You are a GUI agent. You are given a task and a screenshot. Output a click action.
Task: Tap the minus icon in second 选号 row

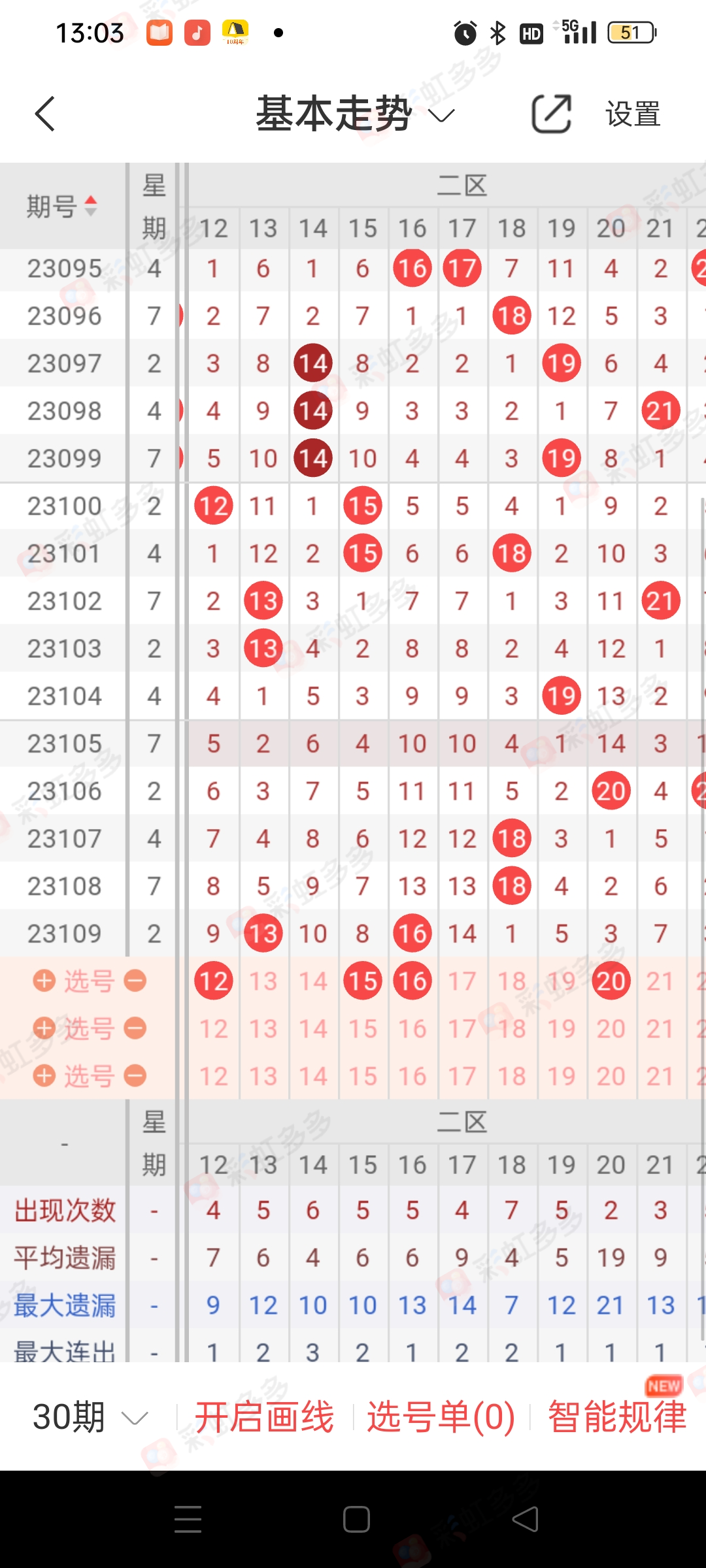point(135,1028)
